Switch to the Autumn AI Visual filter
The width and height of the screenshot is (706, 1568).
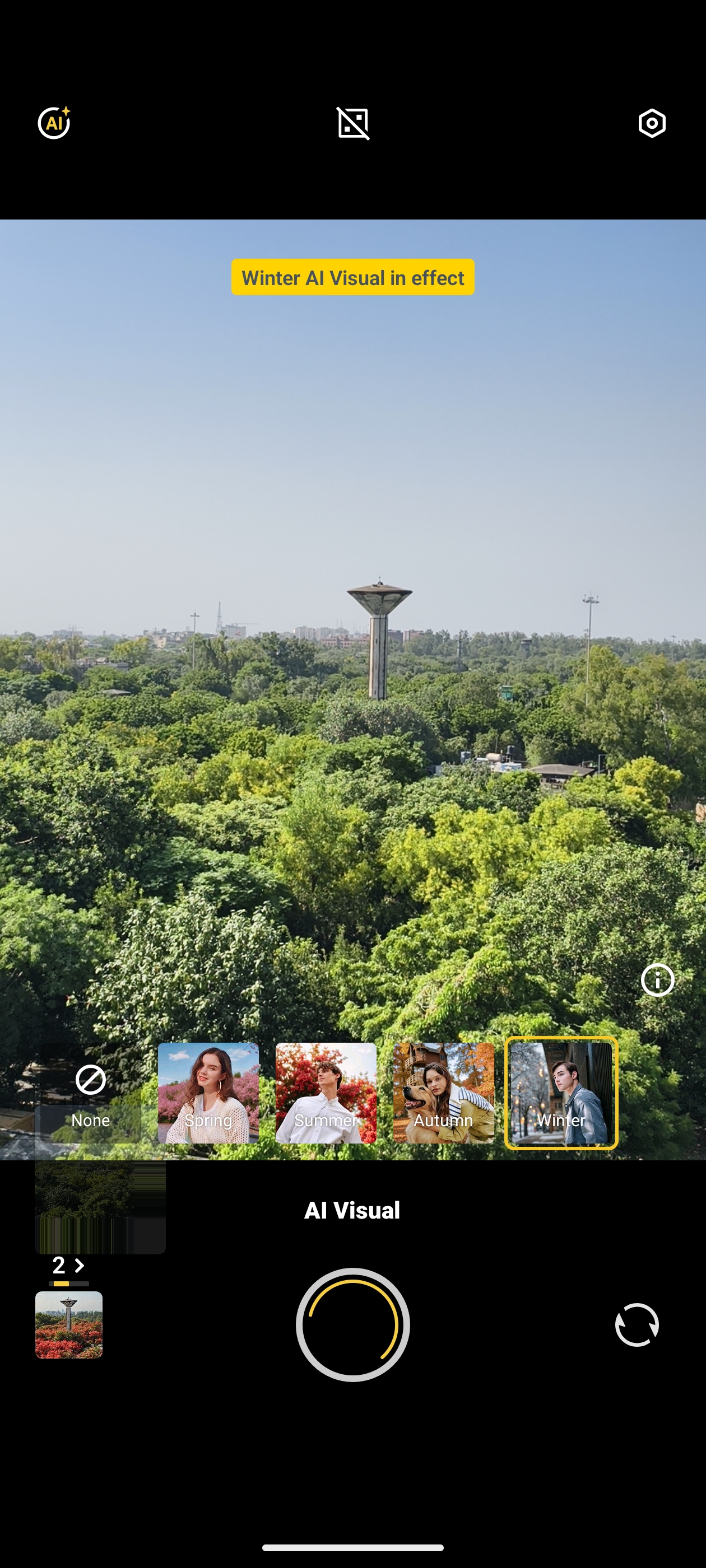[x=443, y=1093]
